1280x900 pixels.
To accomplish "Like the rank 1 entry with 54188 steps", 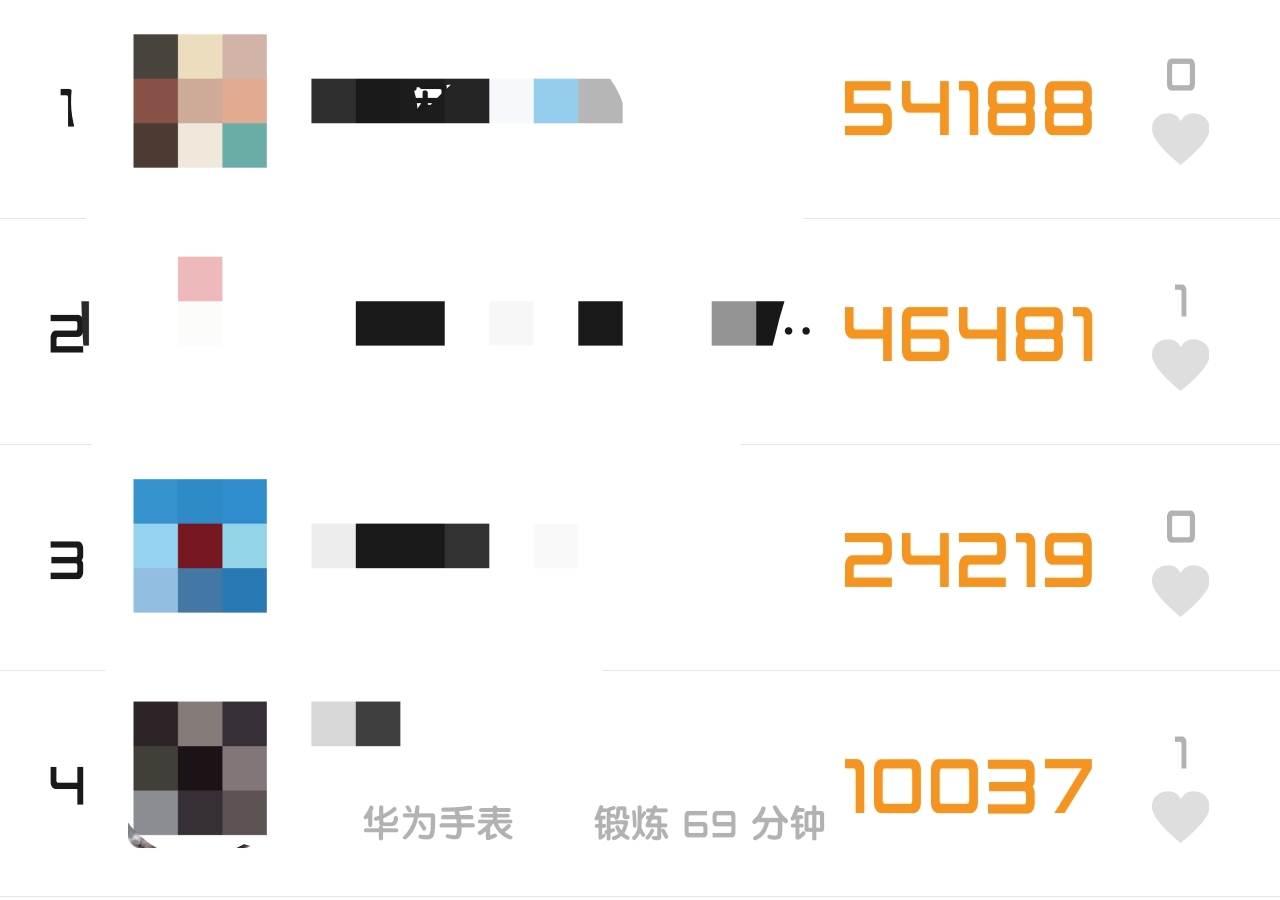I will (x=1180, y=137).
